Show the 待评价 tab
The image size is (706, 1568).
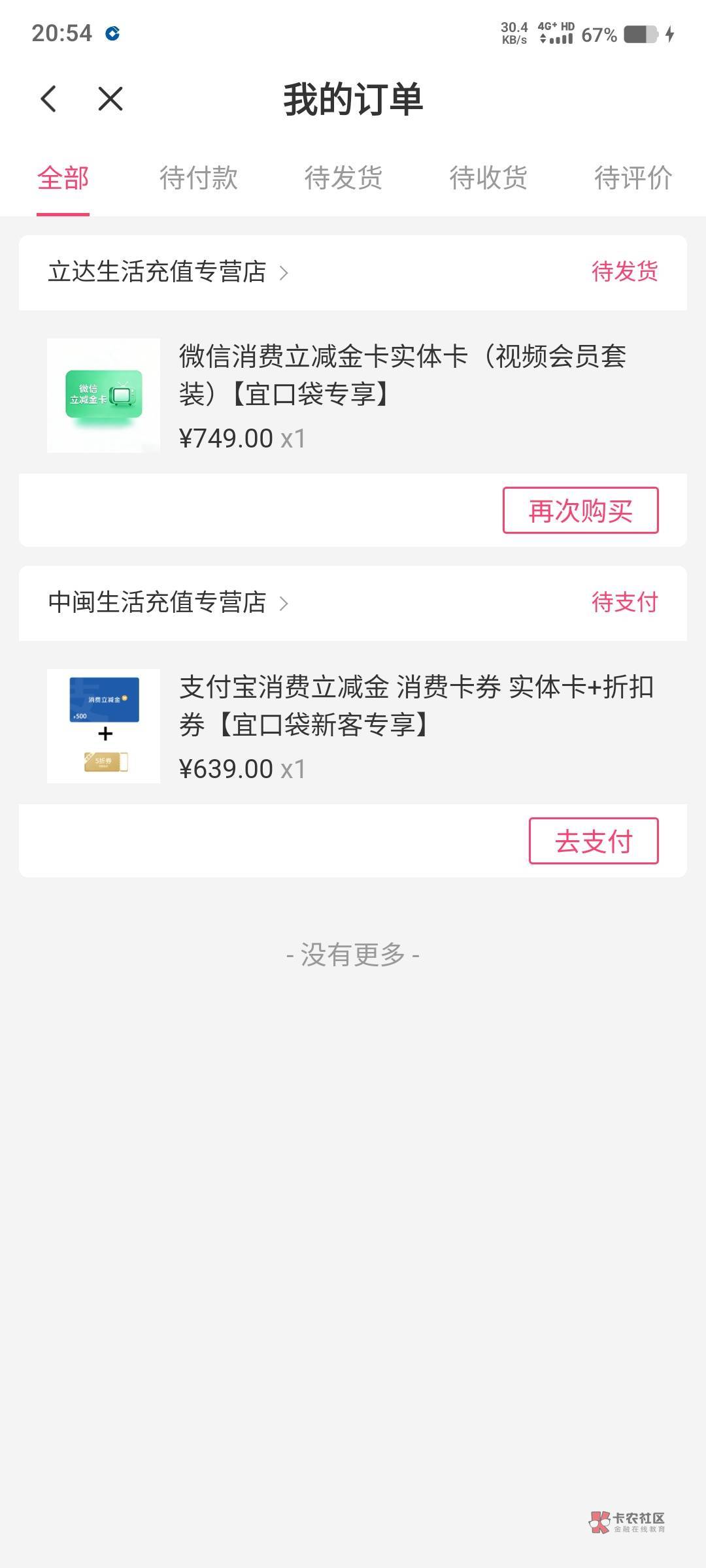[633, 178]
